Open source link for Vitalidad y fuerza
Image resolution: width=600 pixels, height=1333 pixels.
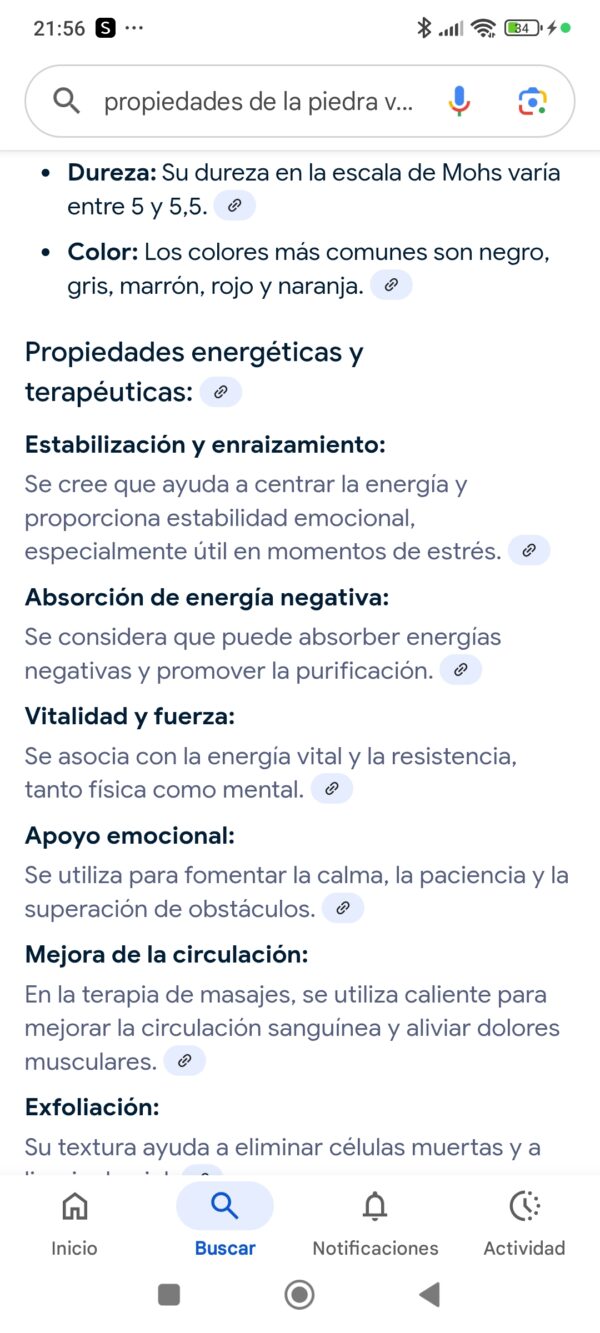[x=332, y=789]
